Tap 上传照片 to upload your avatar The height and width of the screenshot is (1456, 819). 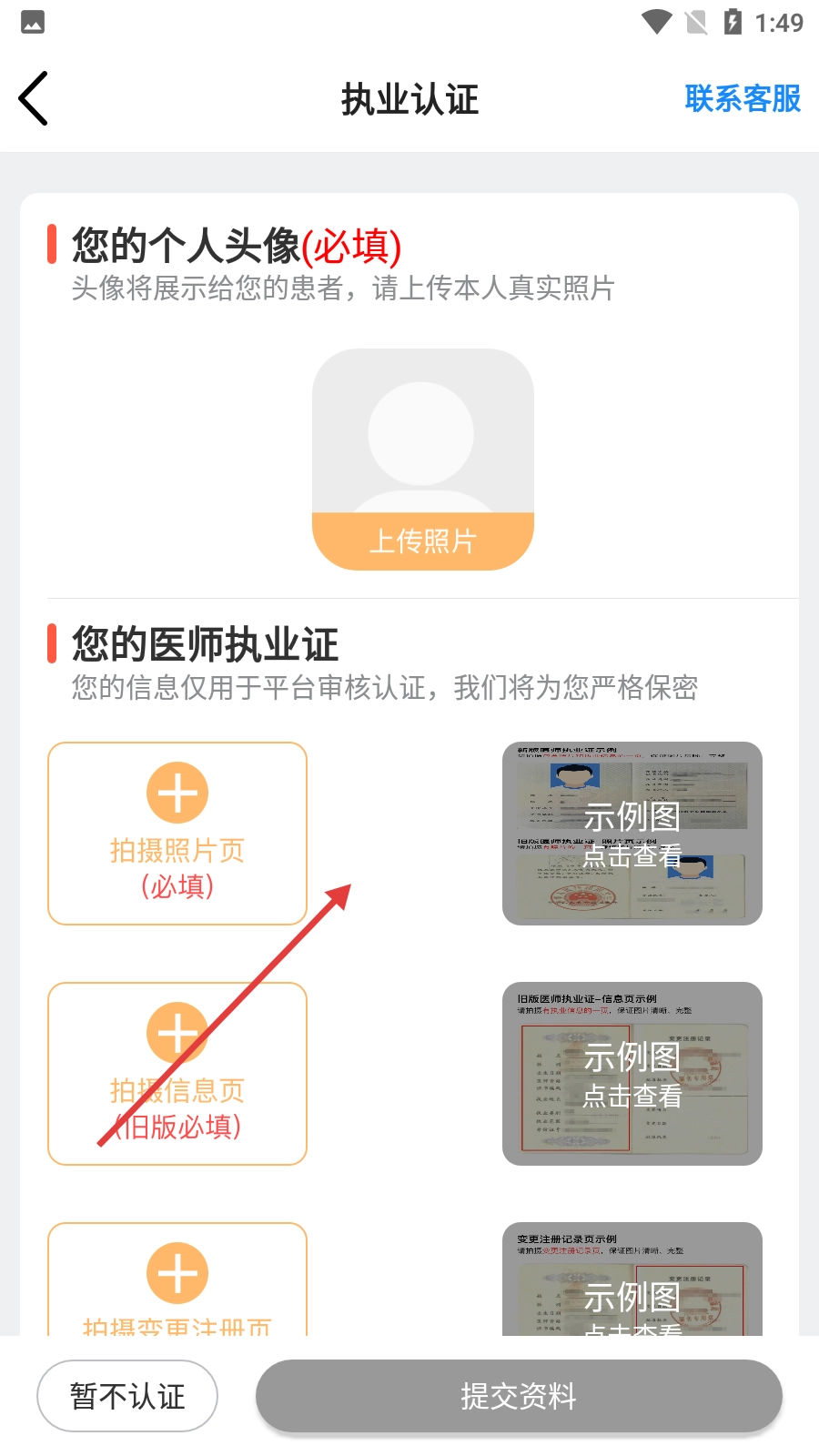[x=422, y=541]
